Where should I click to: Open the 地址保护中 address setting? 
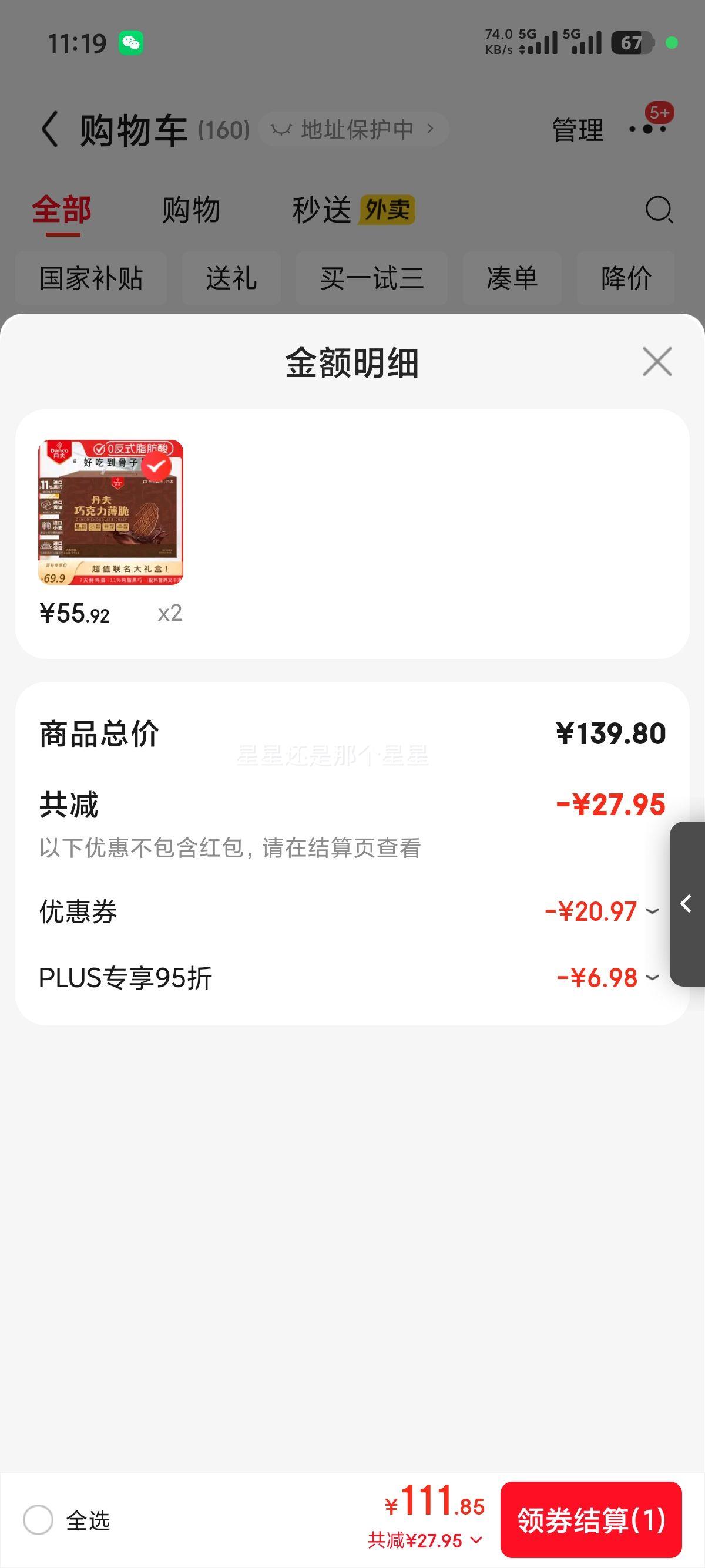[356, 129]
